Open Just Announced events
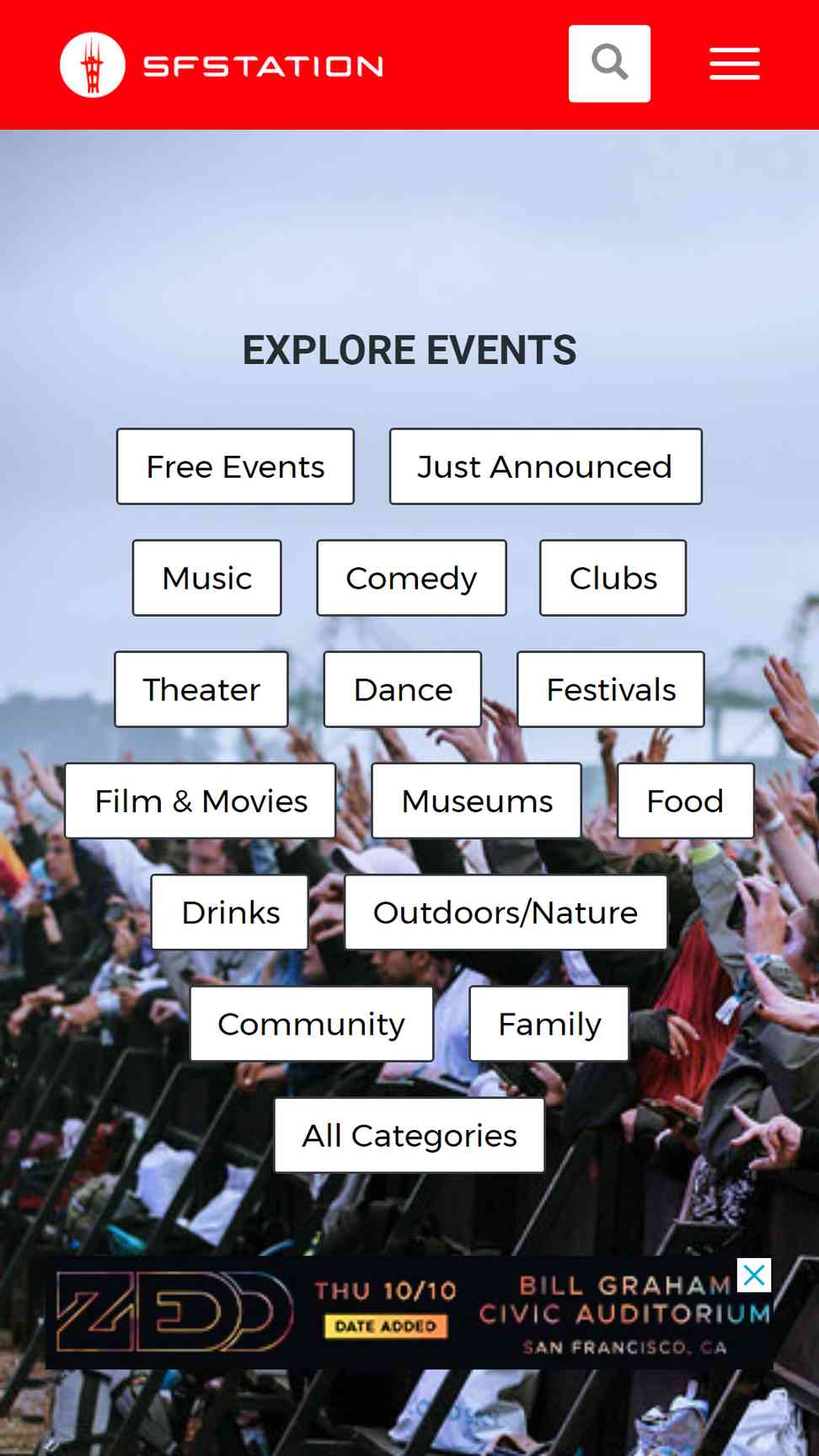Screen dimensions: 819x1456 (x=545, y=467)
